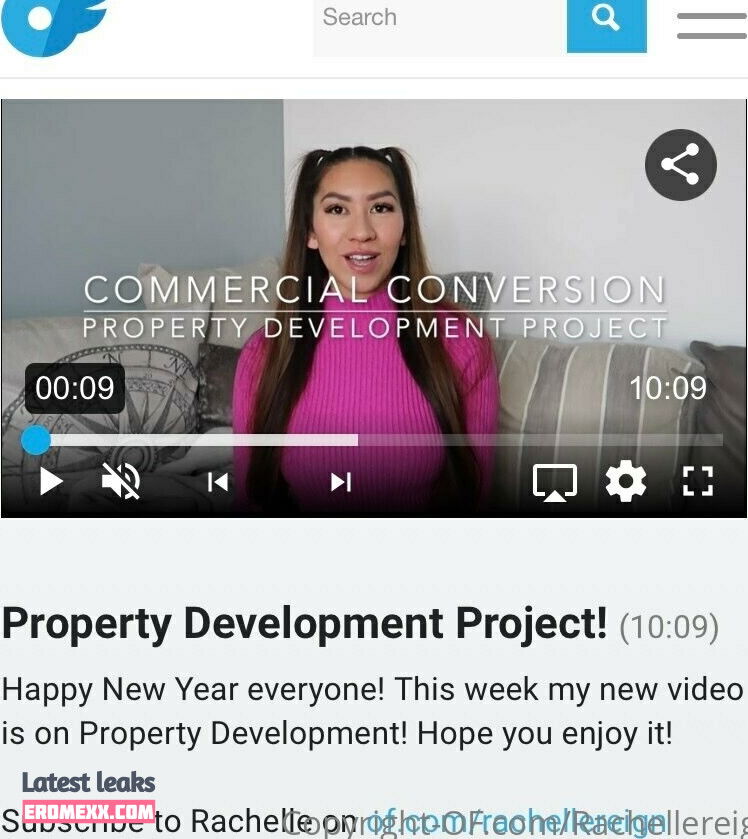Cast video with AirPlay icon
The image size is (748, 839).
tap(554, 482)
